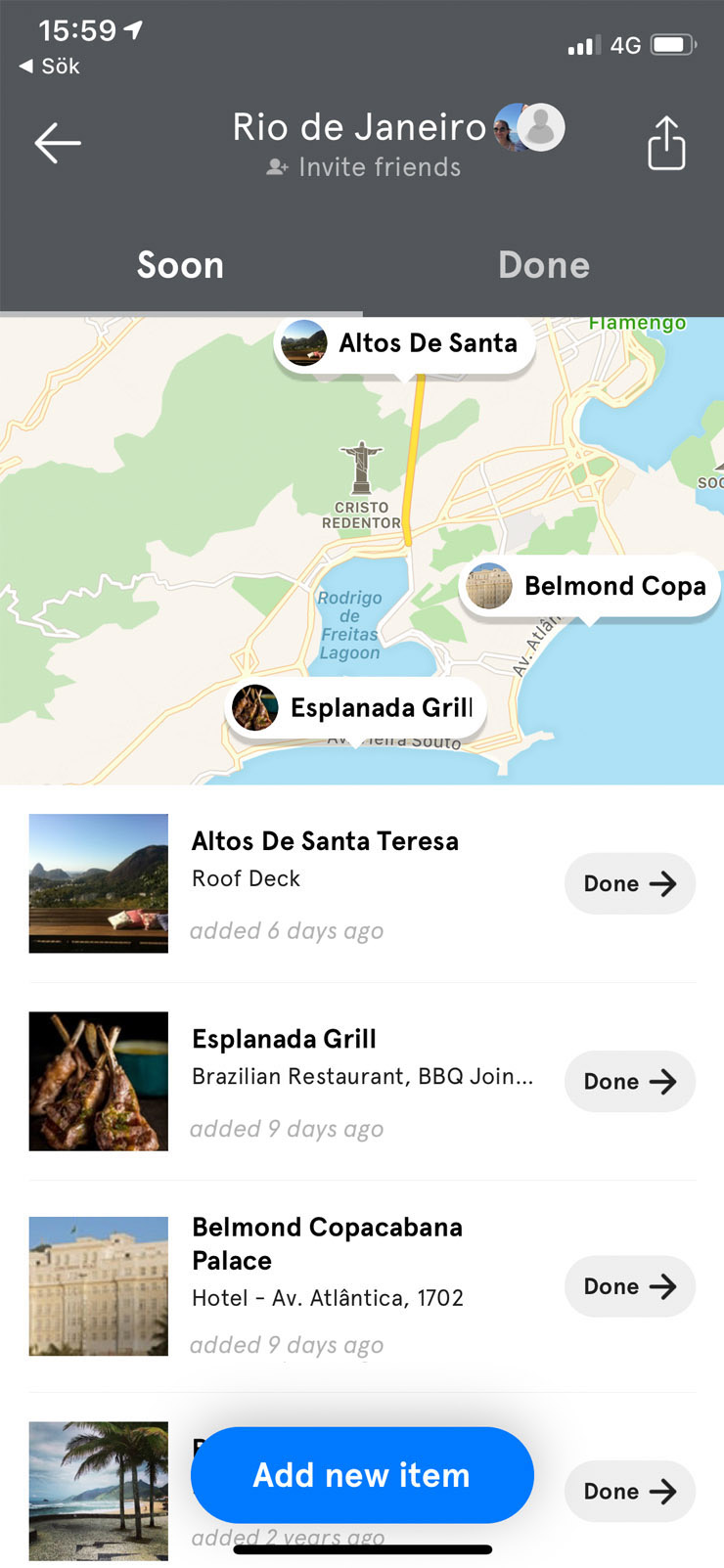Mark Esplanada Grill as done
Image resolution: width=724 pixels, height=1568 pixels.
click(629, 1082)
